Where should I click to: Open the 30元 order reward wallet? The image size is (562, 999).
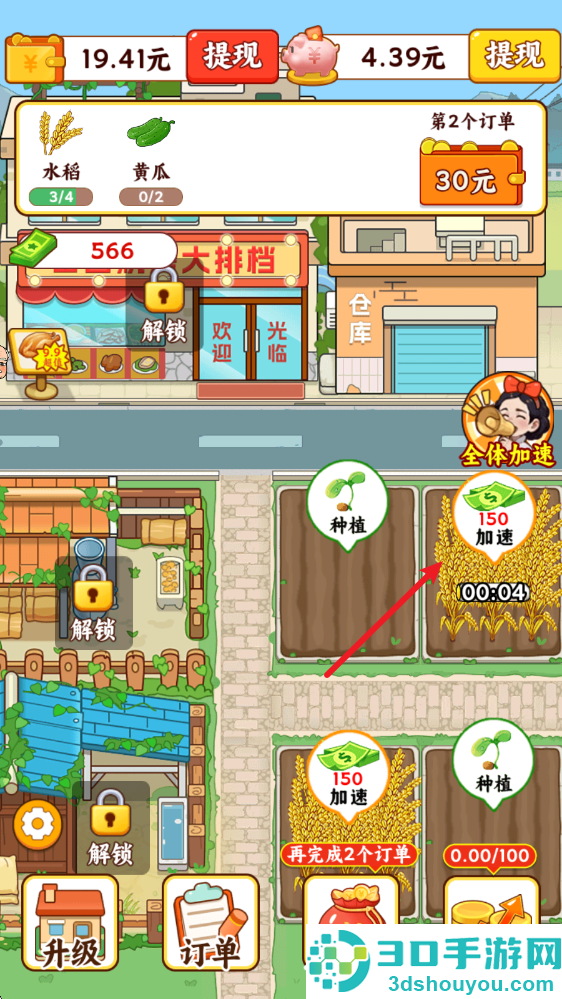click(472, 171)
